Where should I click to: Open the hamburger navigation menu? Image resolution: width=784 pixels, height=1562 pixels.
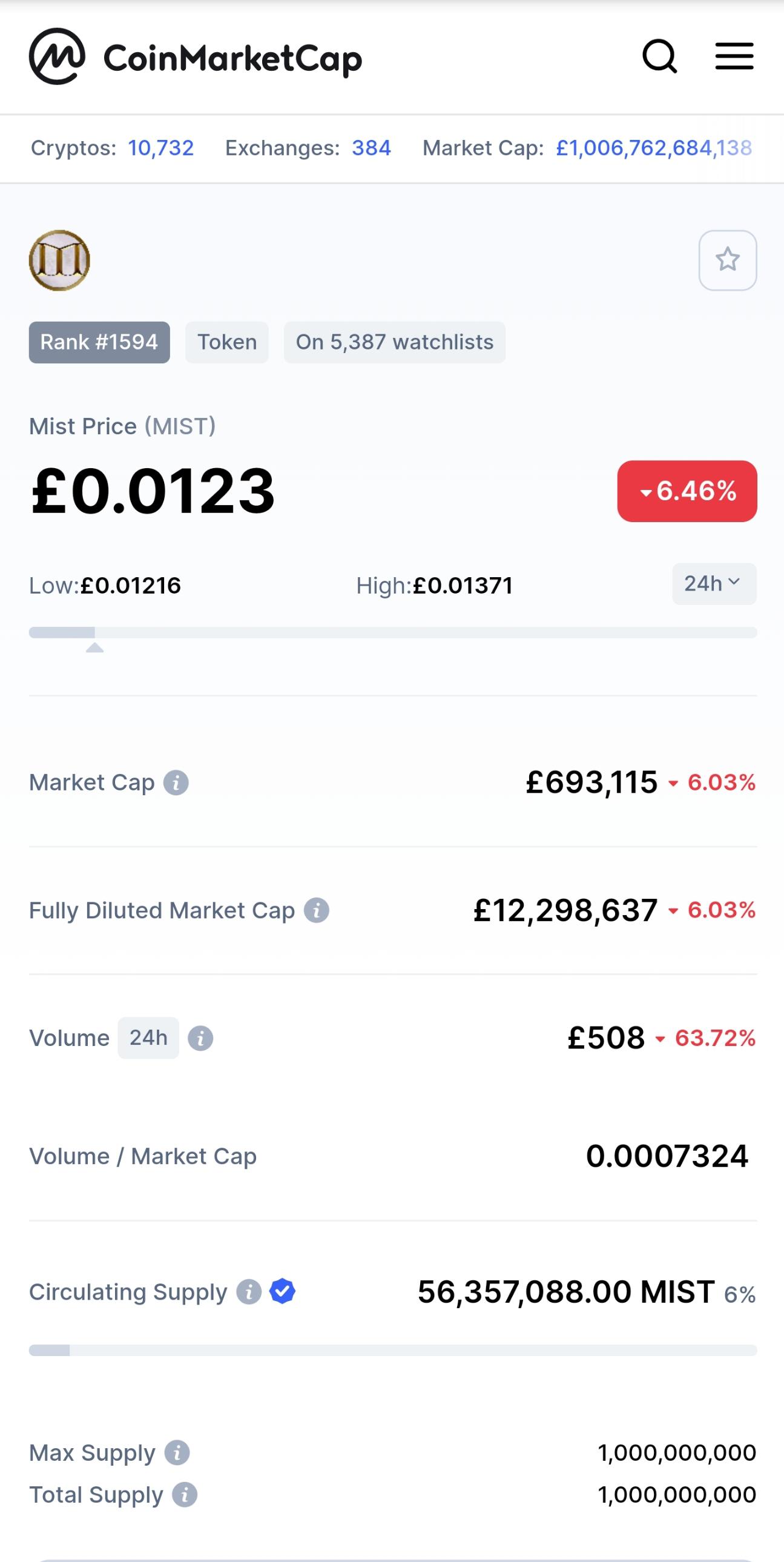click(x=734, y=56)
